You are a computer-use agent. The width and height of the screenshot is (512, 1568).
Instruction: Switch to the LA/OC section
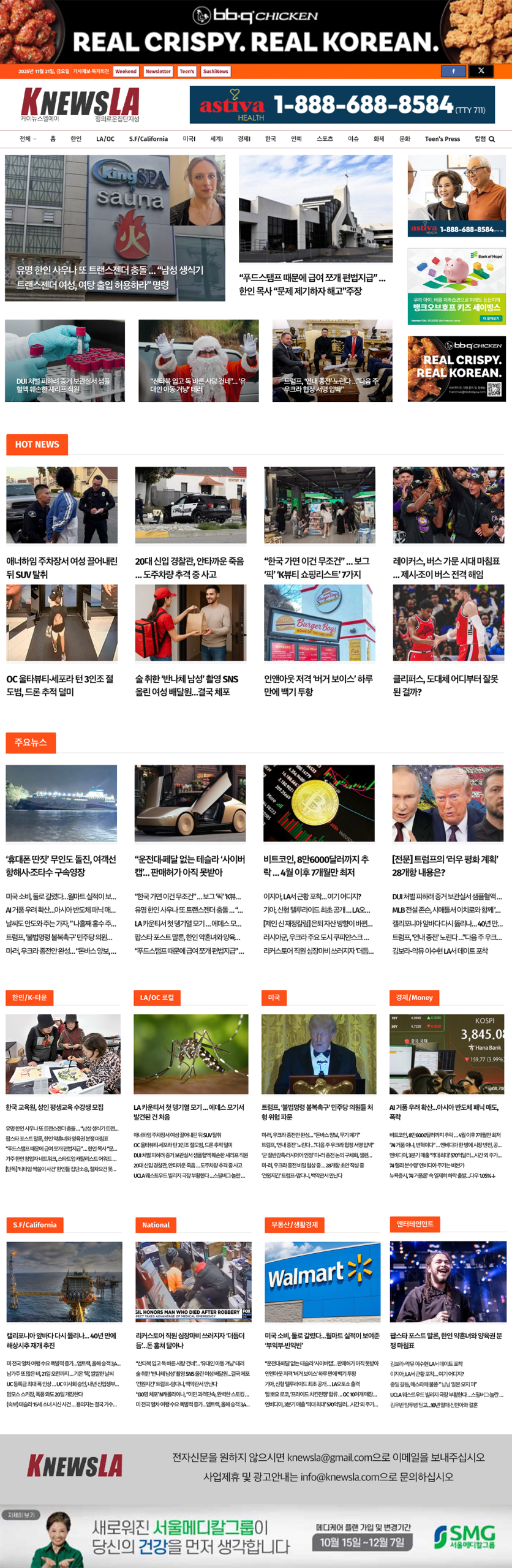point(105,139)
